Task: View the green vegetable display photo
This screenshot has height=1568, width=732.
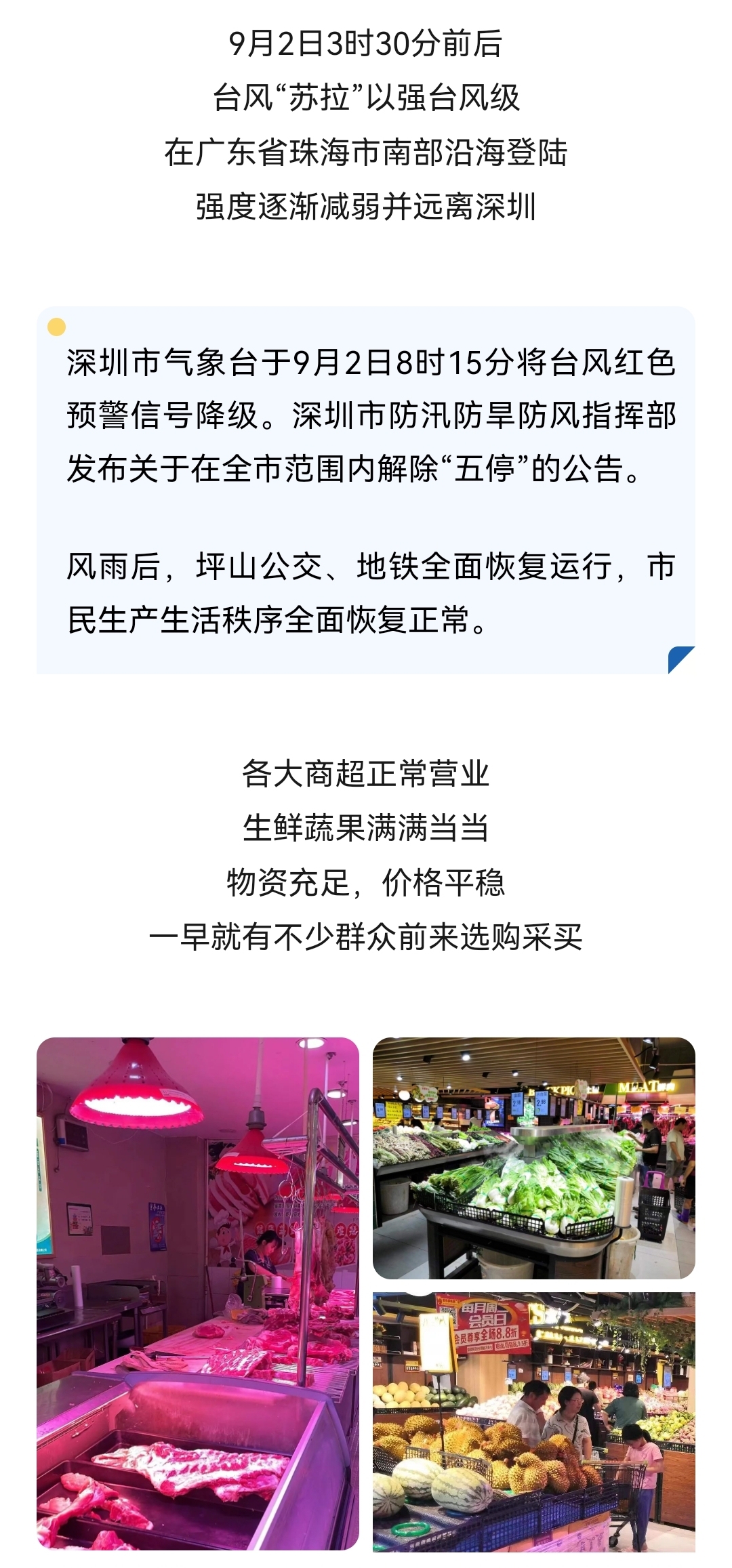Action: (534, 1158)
